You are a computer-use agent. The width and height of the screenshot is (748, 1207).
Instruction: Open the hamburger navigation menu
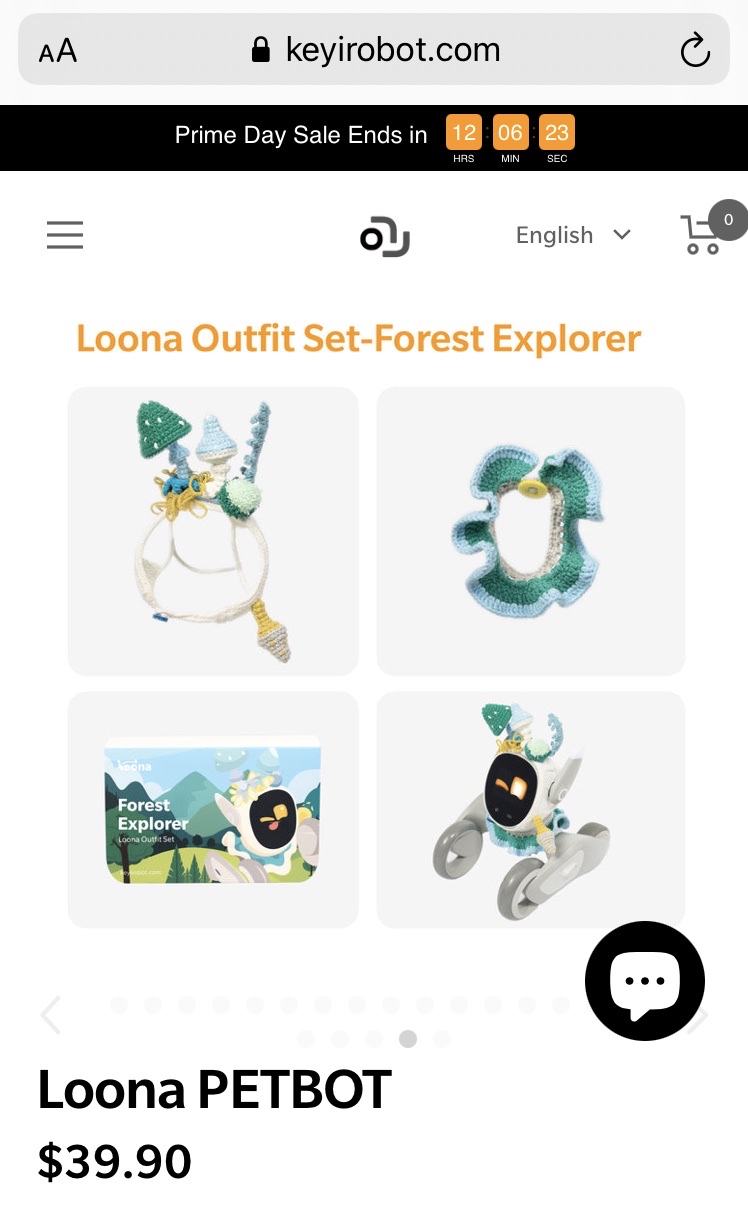click(65, 235)
